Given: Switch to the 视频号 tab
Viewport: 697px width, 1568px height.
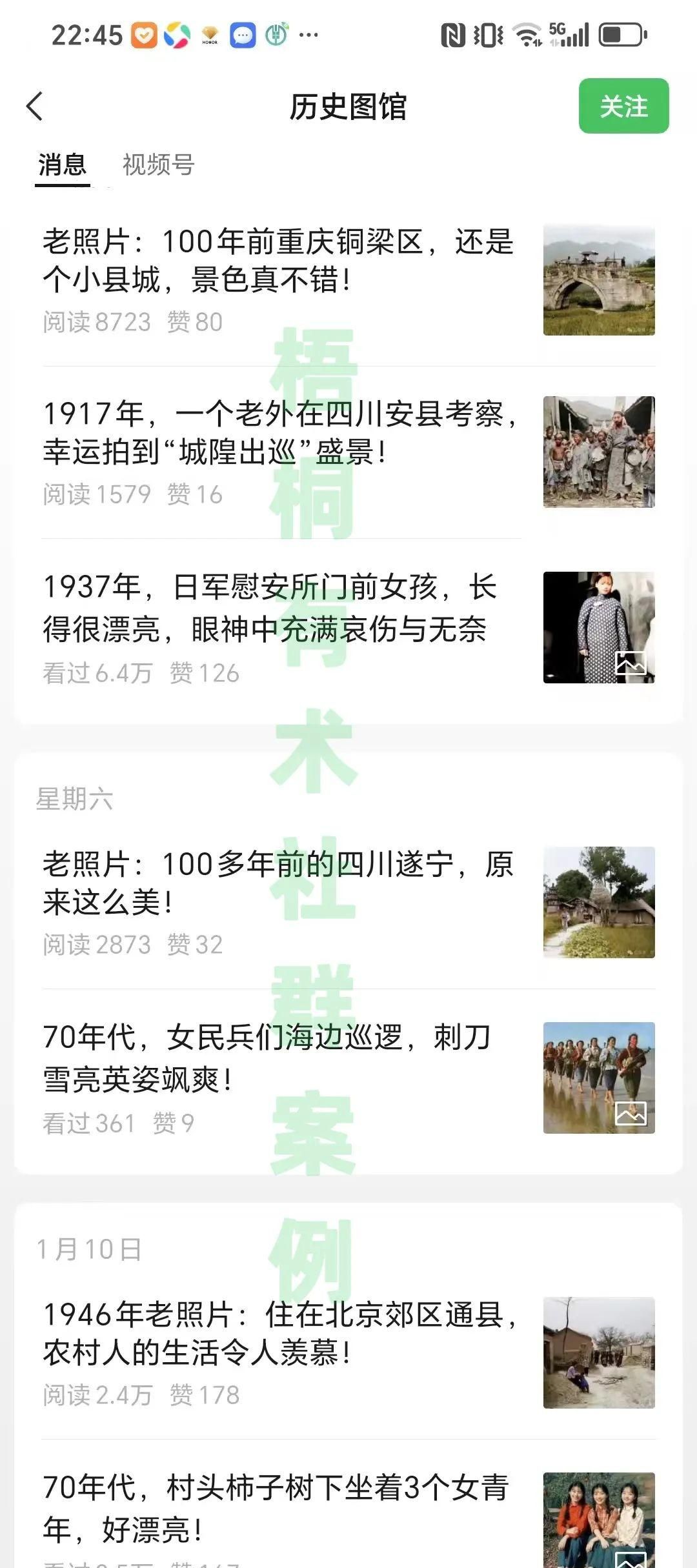Looking at the screenshot, I should pyautogui.click(x=158, y=165).
